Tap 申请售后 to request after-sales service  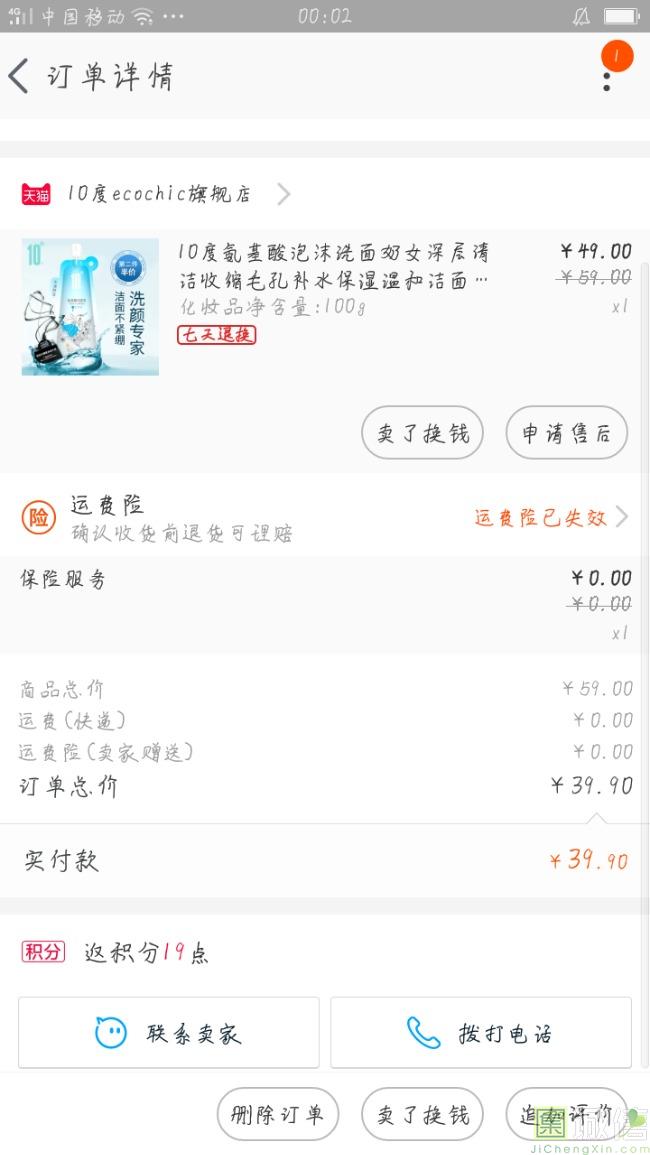point(566,433)
